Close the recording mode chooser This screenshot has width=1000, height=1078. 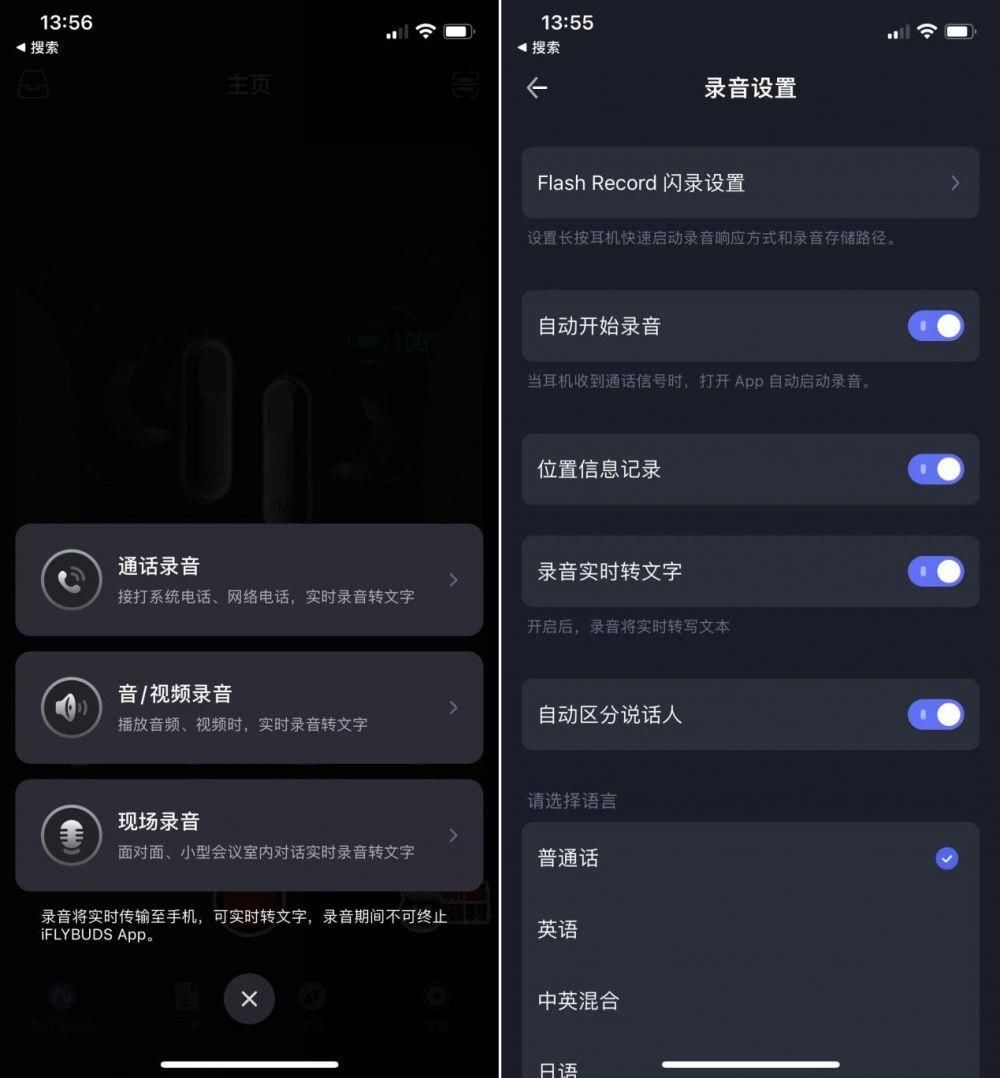tap(249, 998)
